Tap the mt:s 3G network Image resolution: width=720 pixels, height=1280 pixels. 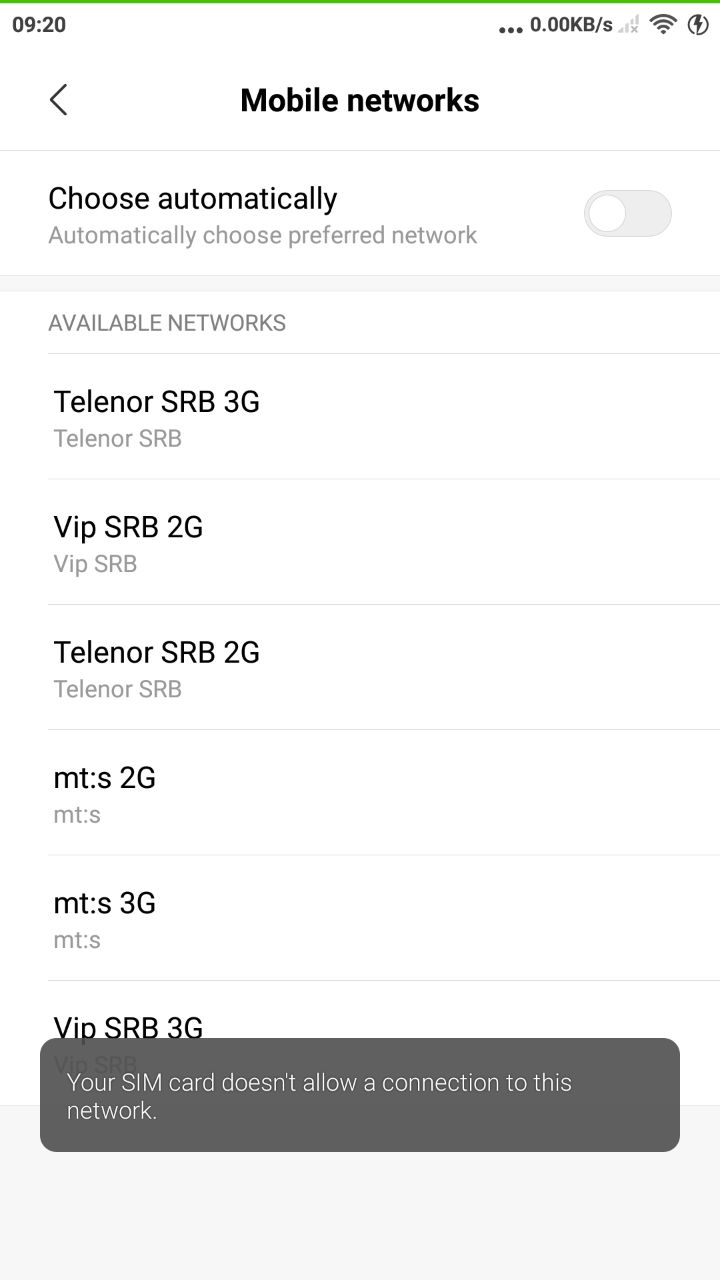360,918
